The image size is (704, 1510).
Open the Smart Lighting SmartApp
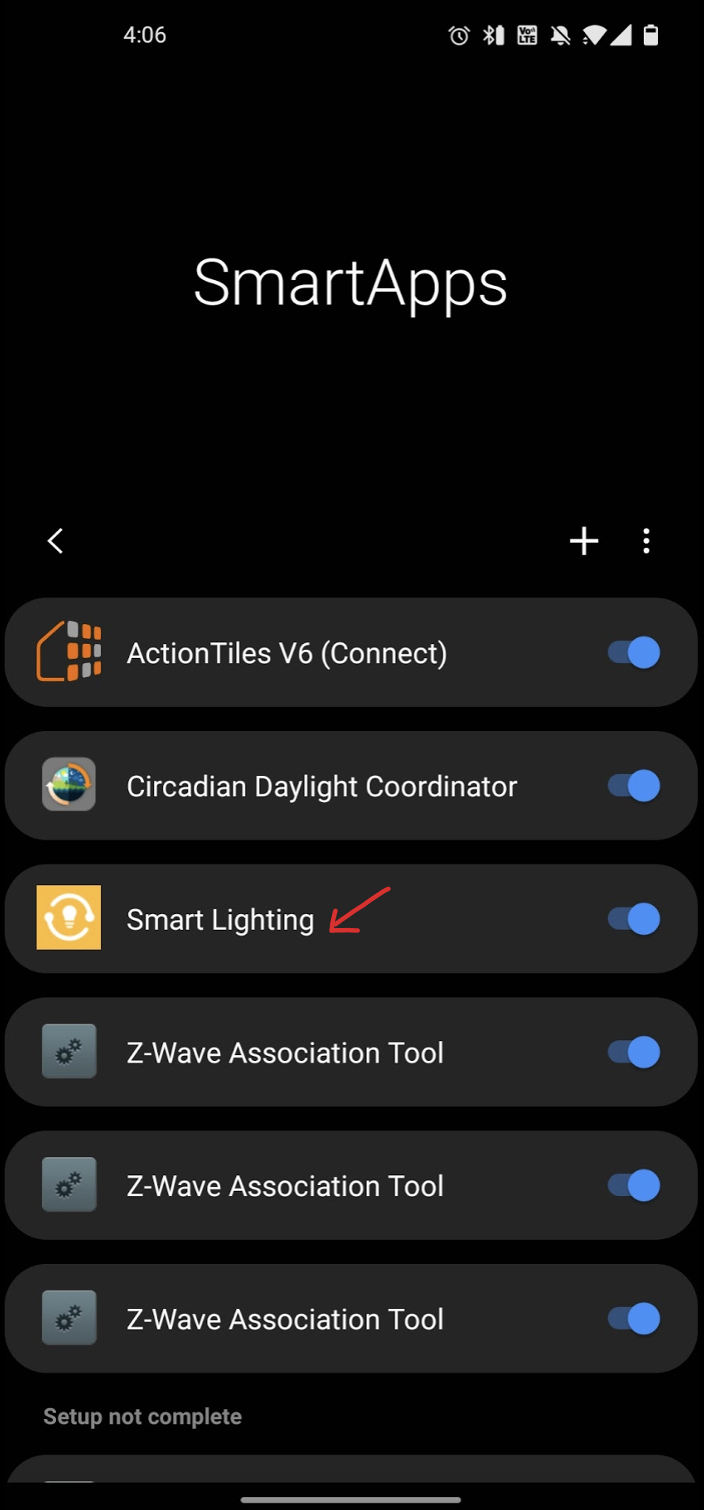click(x=220, y=919)
